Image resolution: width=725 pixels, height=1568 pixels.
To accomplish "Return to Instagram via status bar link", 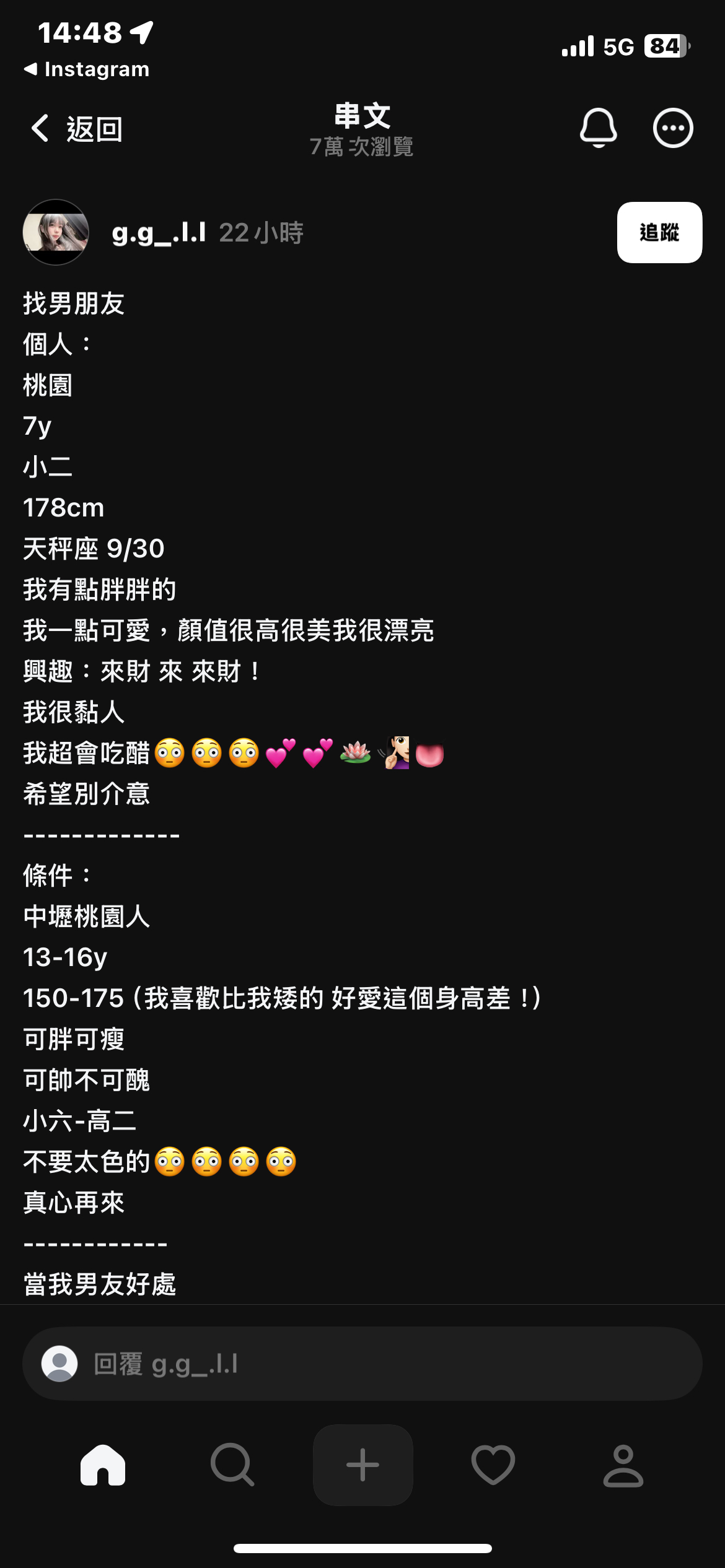I will [x=87, y=69].
